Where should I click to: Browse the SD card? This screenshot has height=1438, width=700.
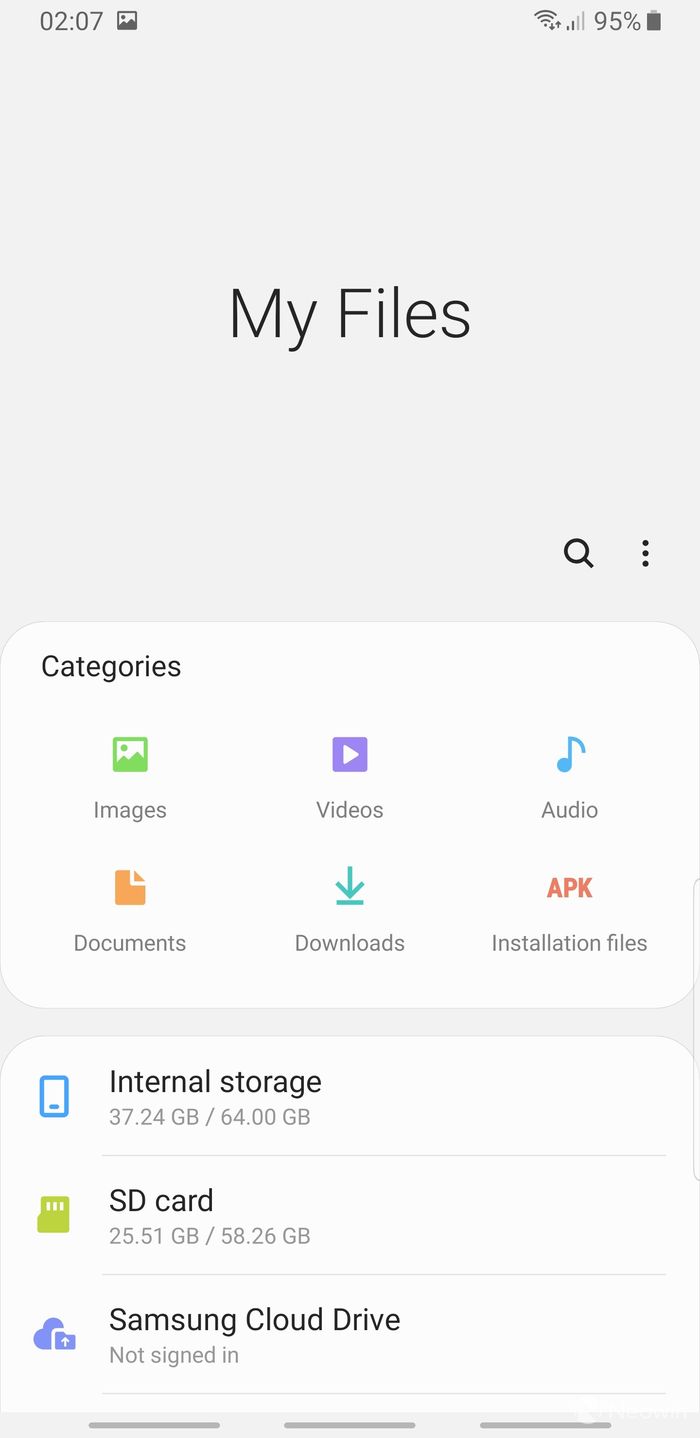(x=350, y=1216)
